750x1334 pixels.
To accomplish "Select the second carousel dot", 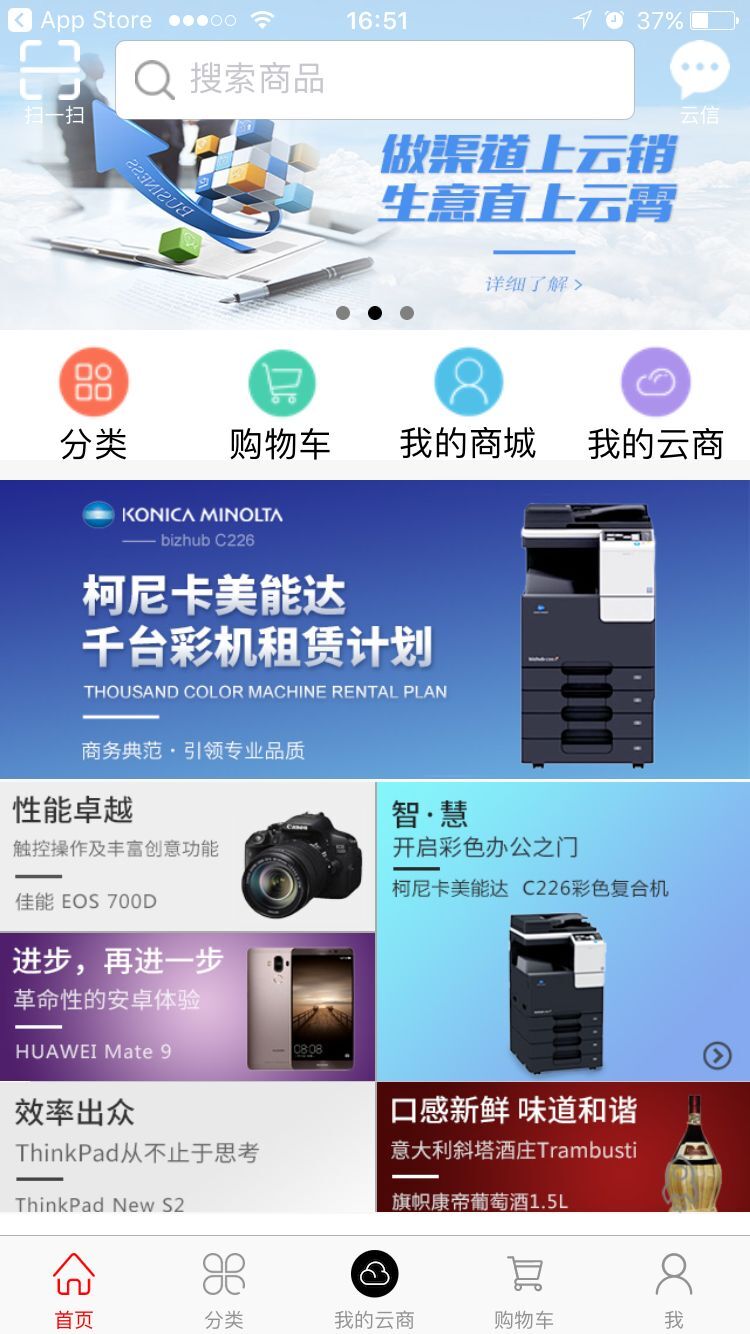I will click(375, 312).
